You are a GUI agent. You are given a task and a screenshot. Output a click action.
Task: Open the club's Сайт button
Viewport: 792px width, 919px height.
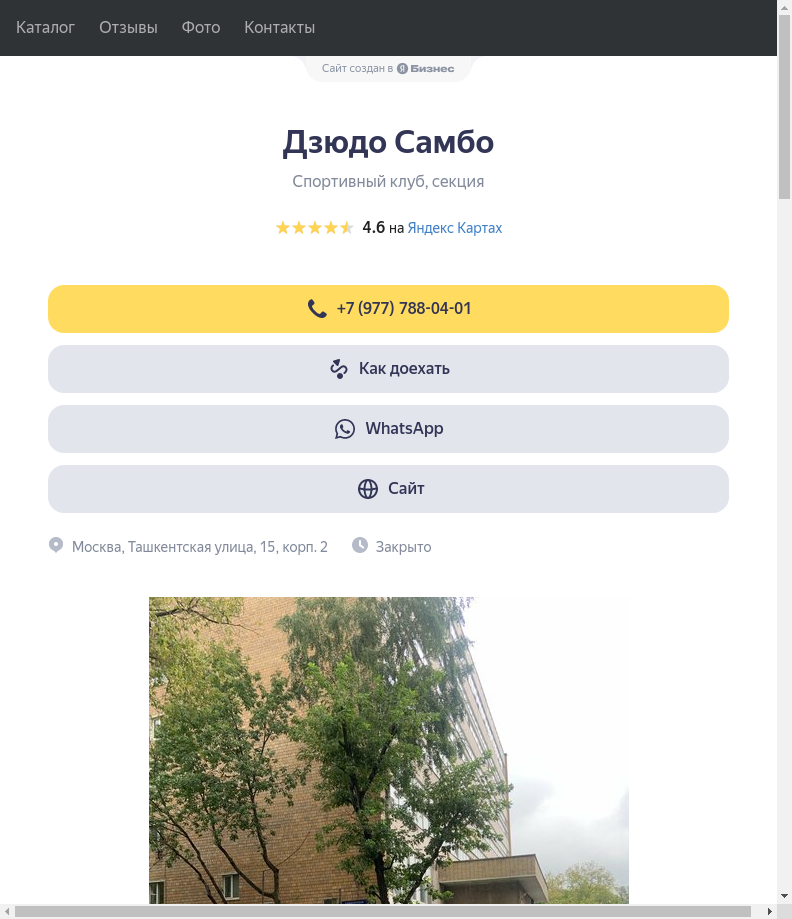pos(388,489)
